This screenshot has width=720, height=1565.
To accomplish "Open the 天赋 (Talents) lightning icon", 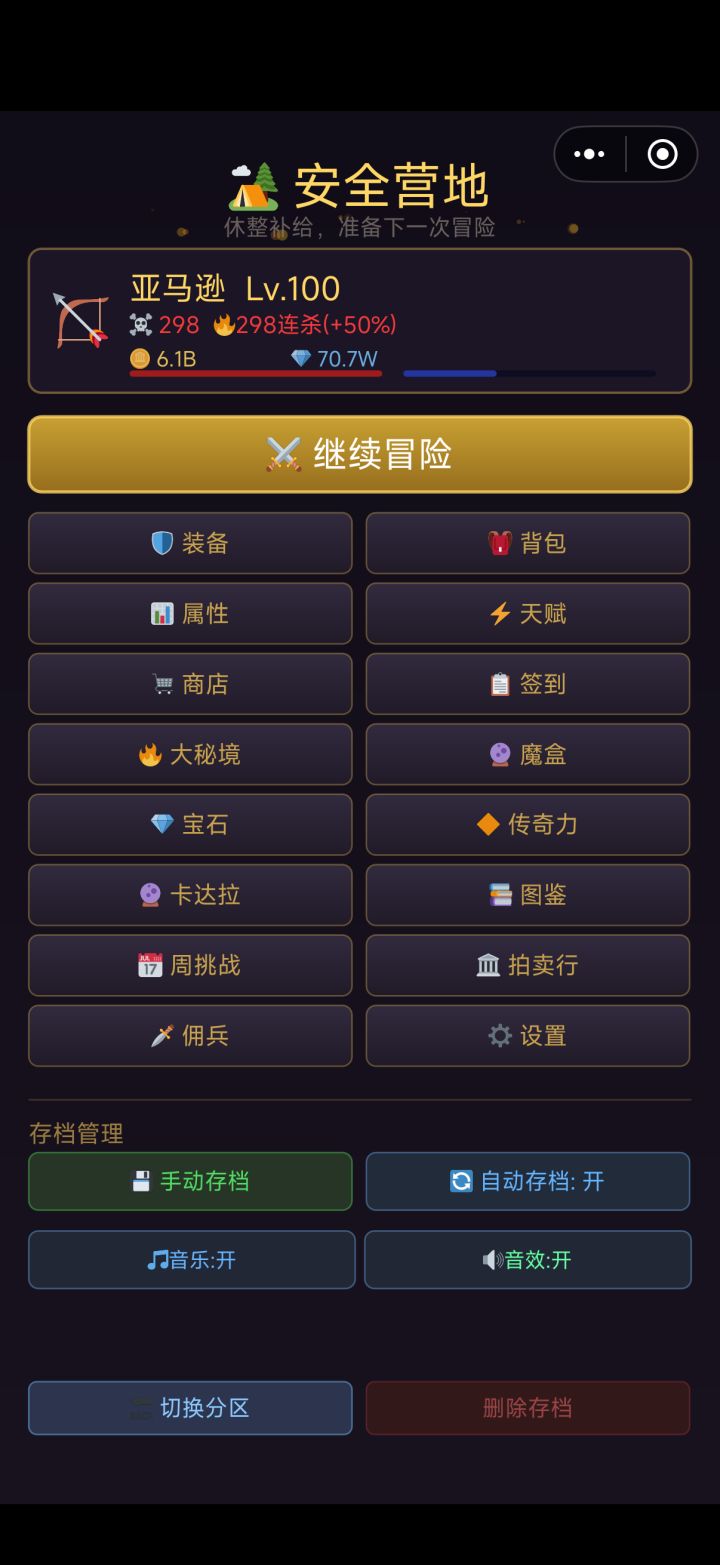I will [x=503, y=613].
